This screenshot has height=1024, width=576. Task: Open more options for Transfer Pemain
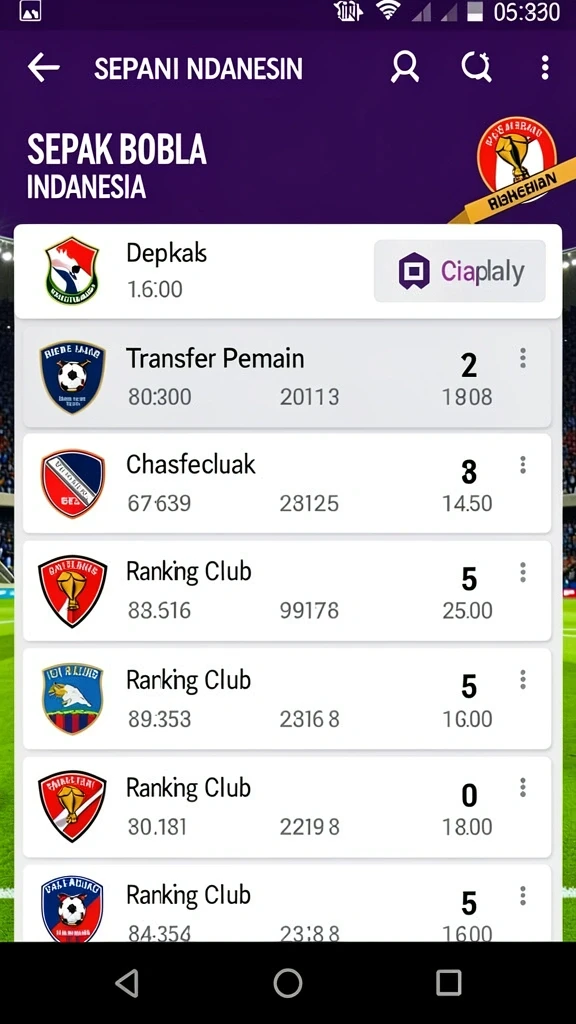click(x=522, y=358)
